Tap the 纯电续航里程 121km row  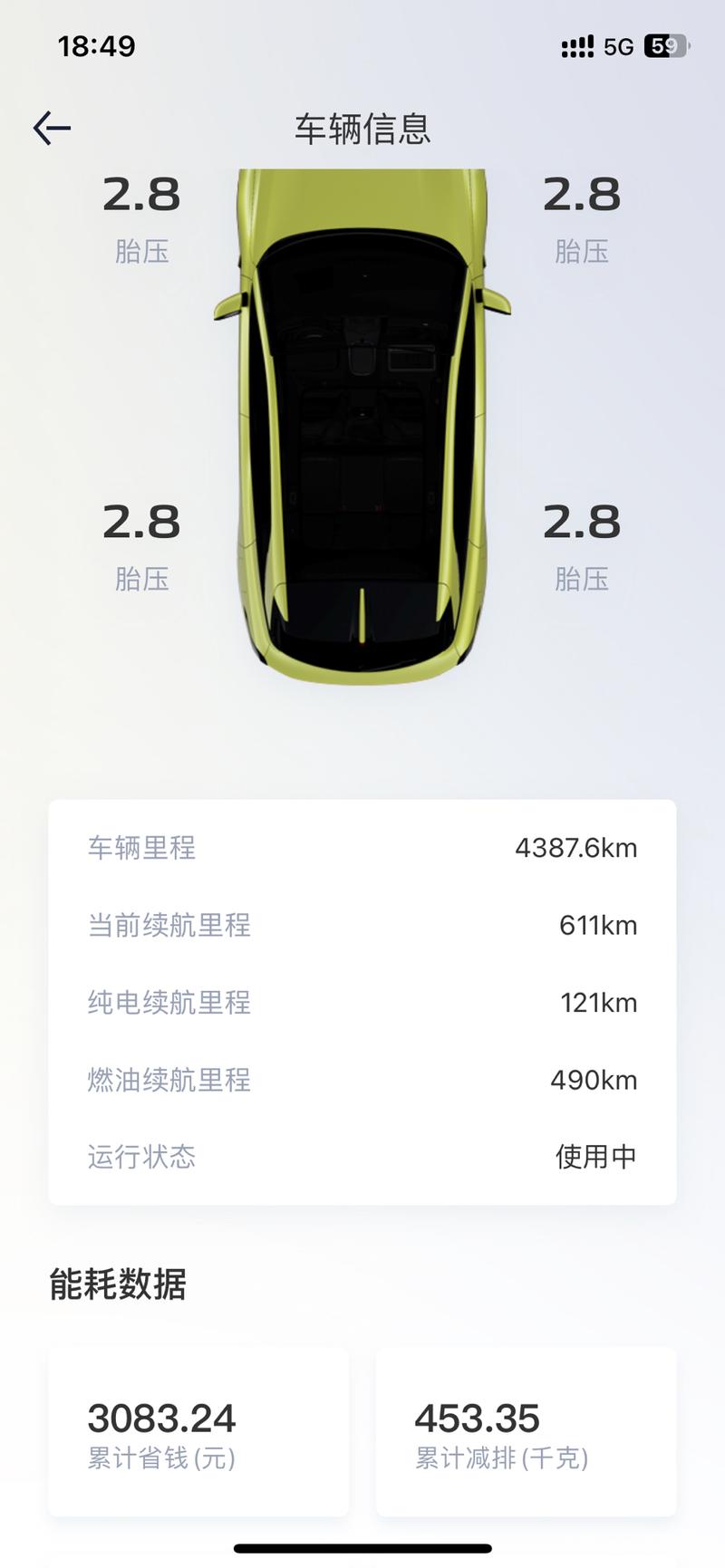[362, 1002]
